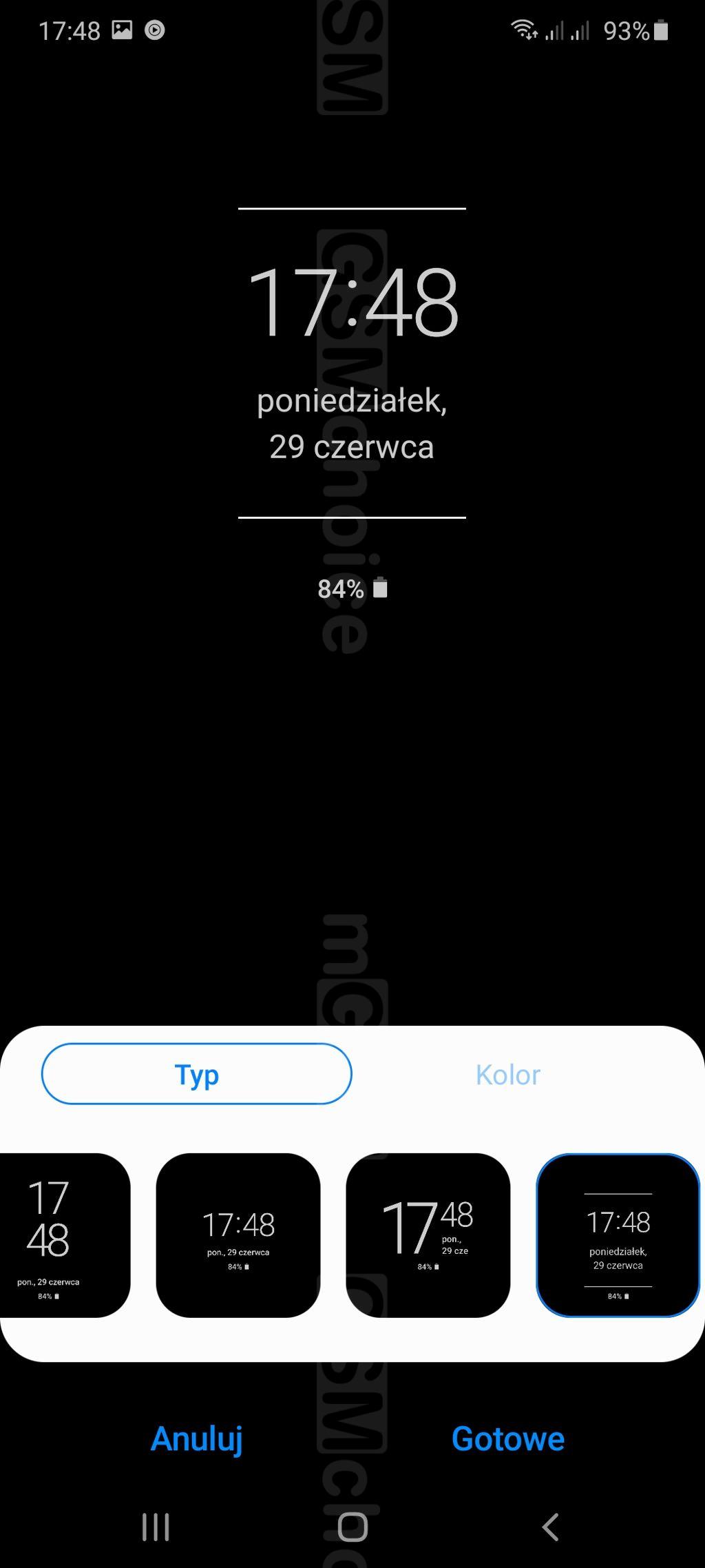This screenshot has width=705, height=1568.
Task: Select the Typ tab
Action: [x=197, y=1075]
